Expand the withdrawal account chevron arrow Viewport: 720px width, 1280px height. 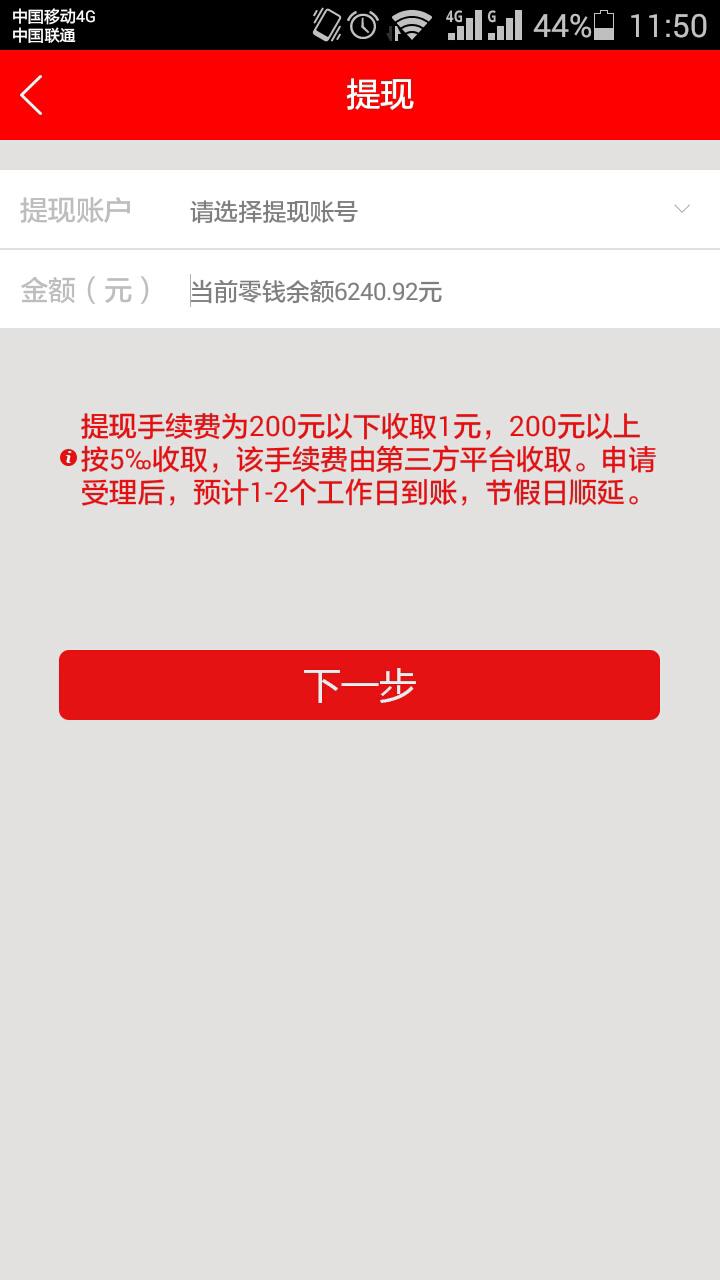click(682, 209)
